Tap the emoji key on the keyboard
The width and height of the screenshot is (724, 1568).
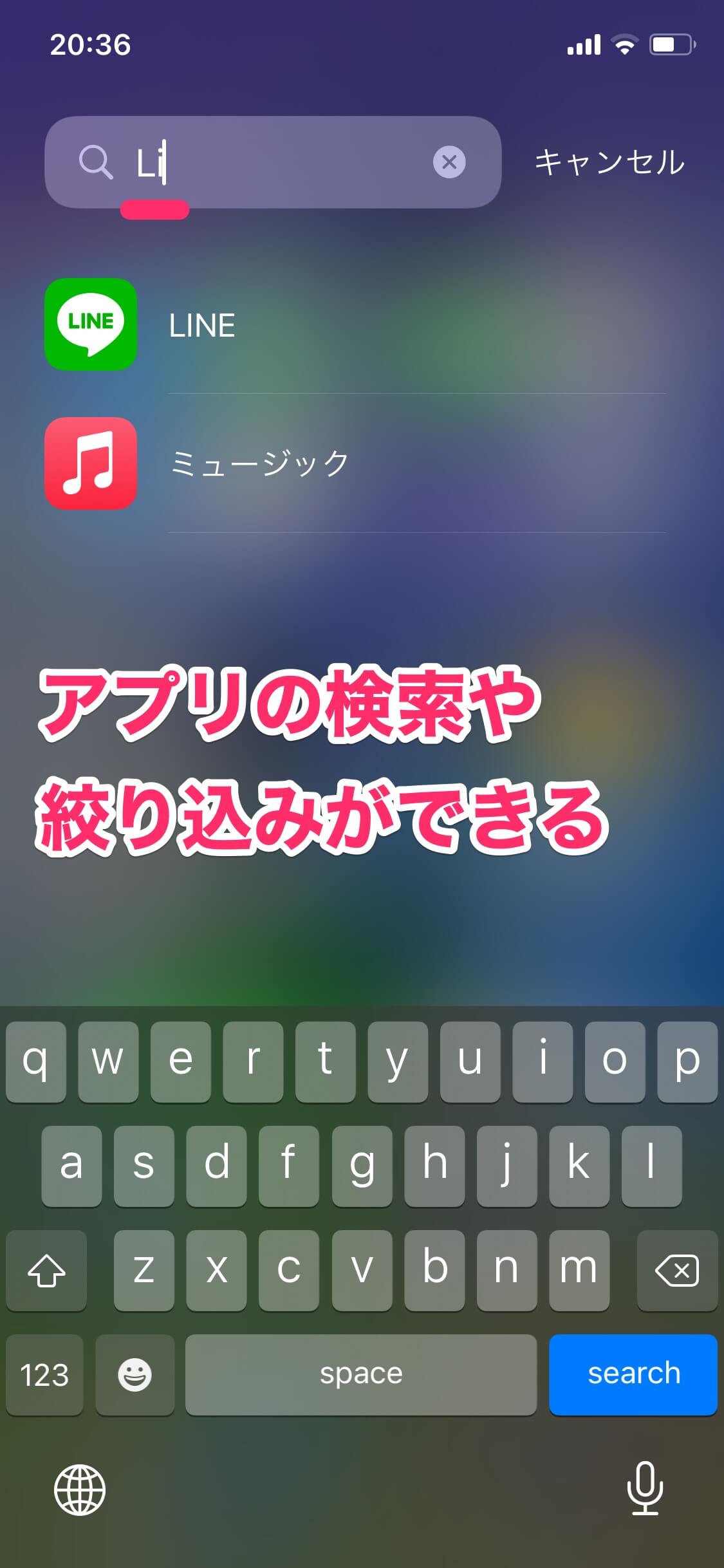coord(134,1375)
